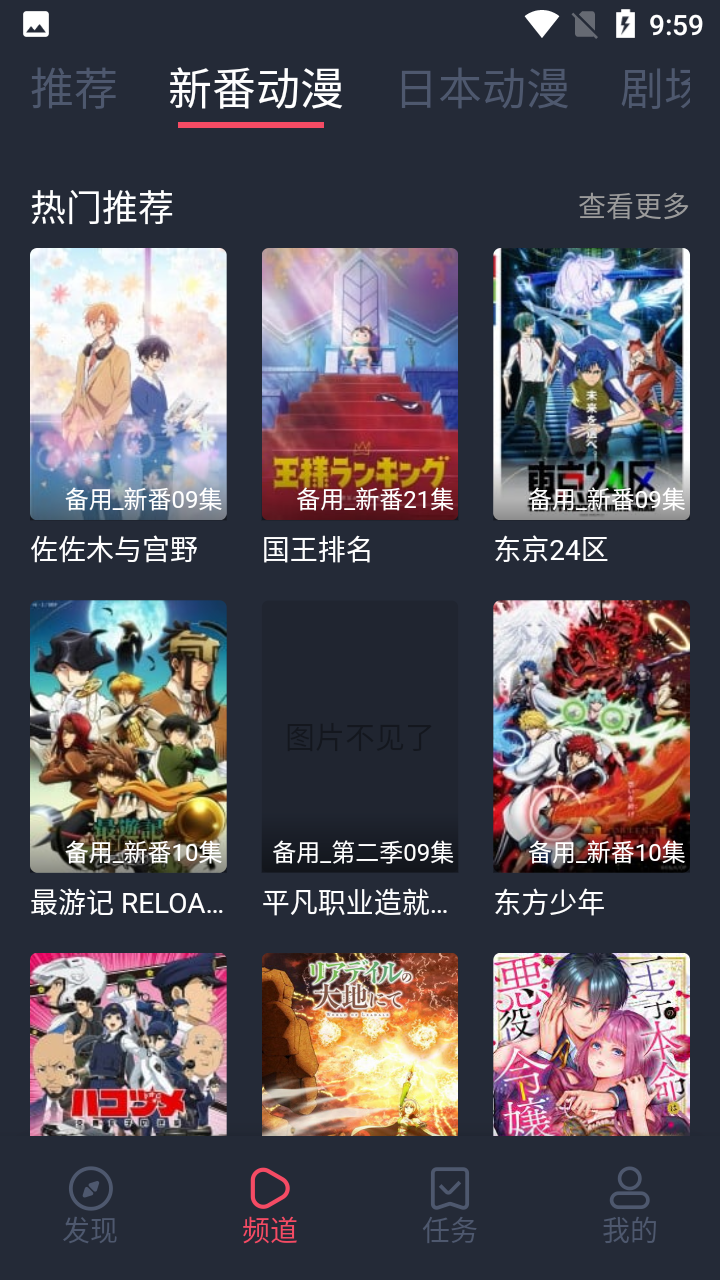Switch to 我的 profile tab
720x1280 pixels.
(630, 1206)
